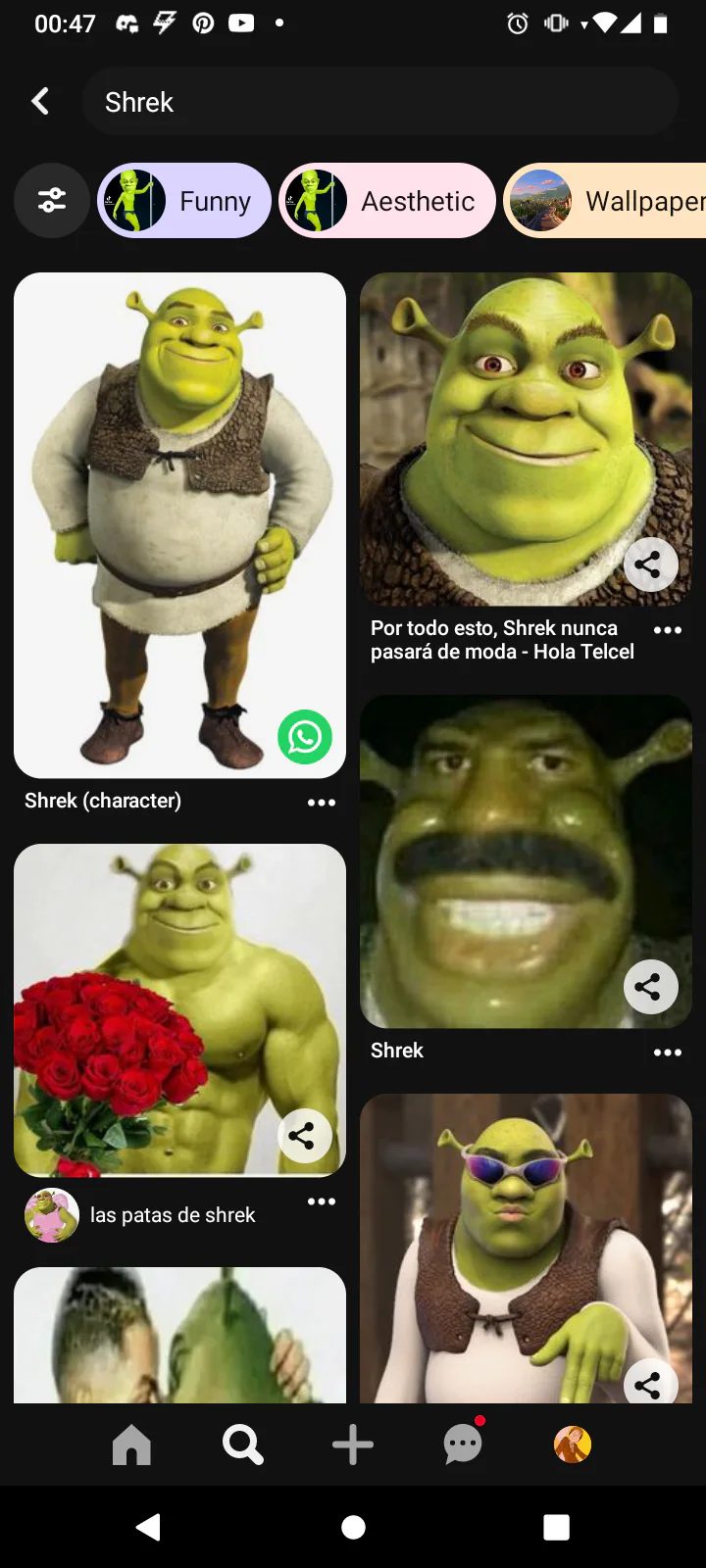
Task: Share the Hola Telcel Shrek pin
Action: 650,564
